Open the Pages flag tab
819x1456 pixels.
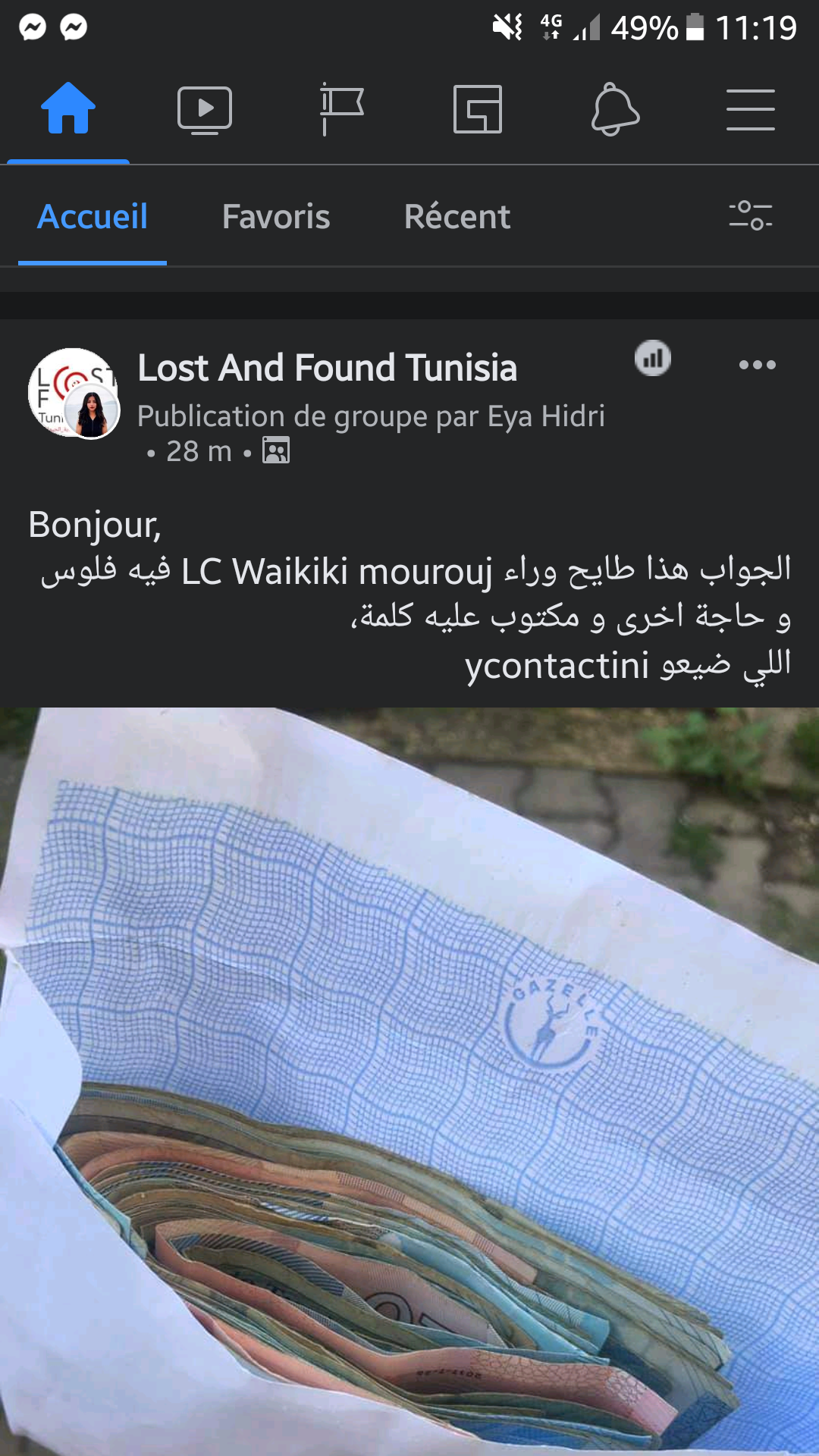pos(341,109)
